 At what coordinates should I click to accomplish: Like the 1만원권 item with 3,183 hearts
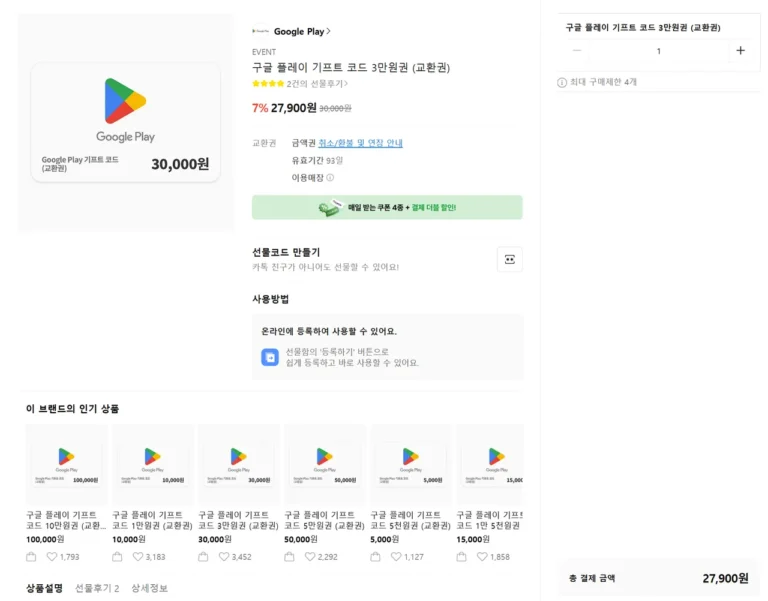[x=138, y=557]
